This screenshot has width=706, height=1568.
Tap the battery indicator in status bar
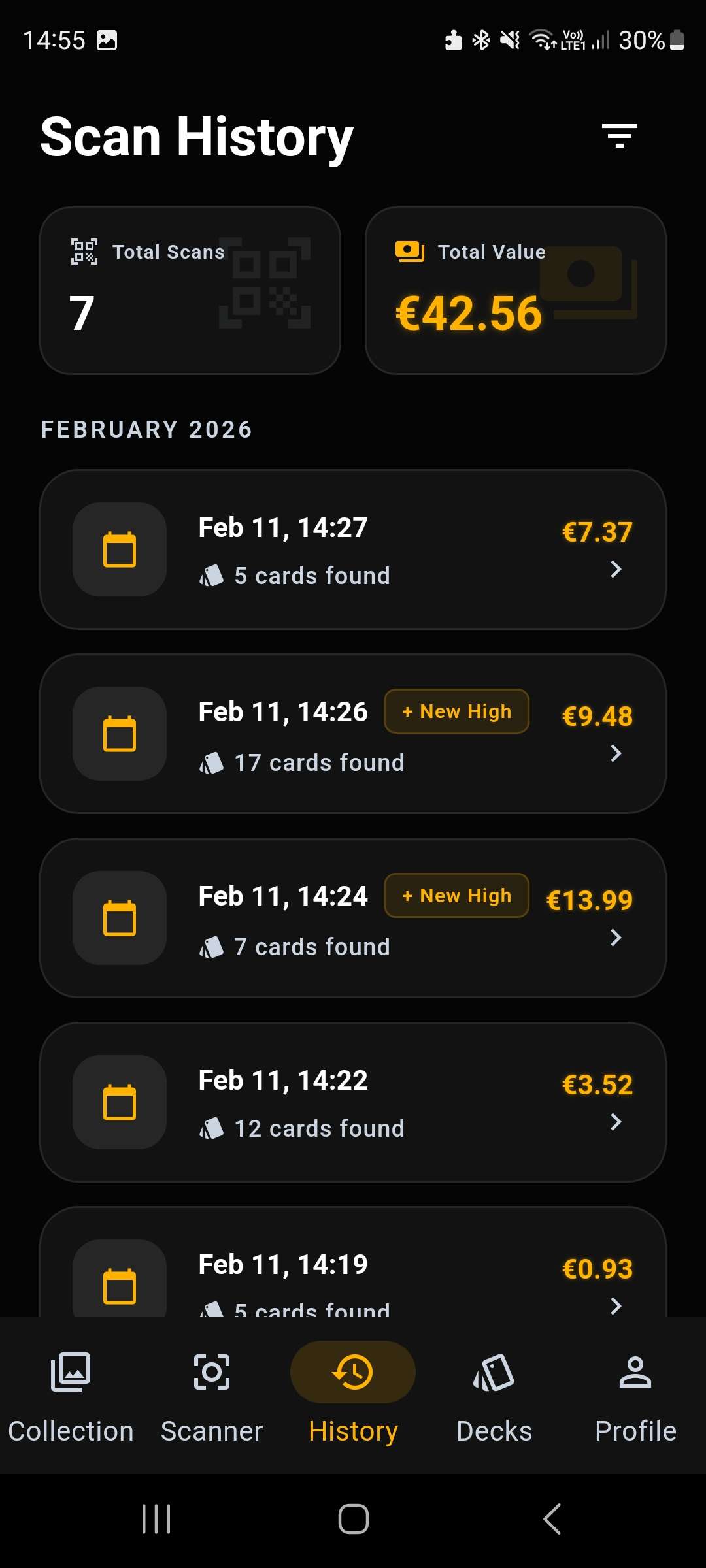[x=678, y=41]
